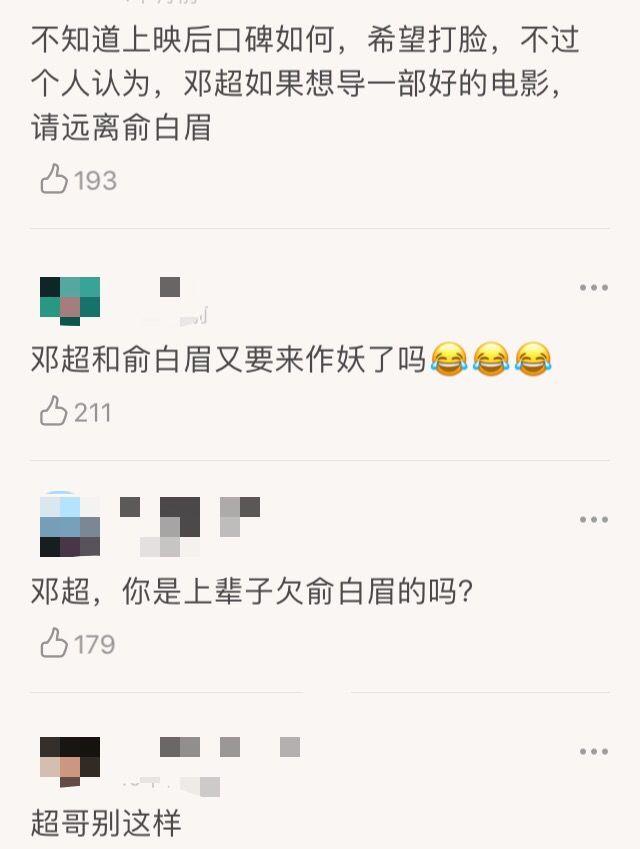This screenshot has width=640, height=849.
Task: Like the comment with 179 likes
Action: tap(54, 643)
